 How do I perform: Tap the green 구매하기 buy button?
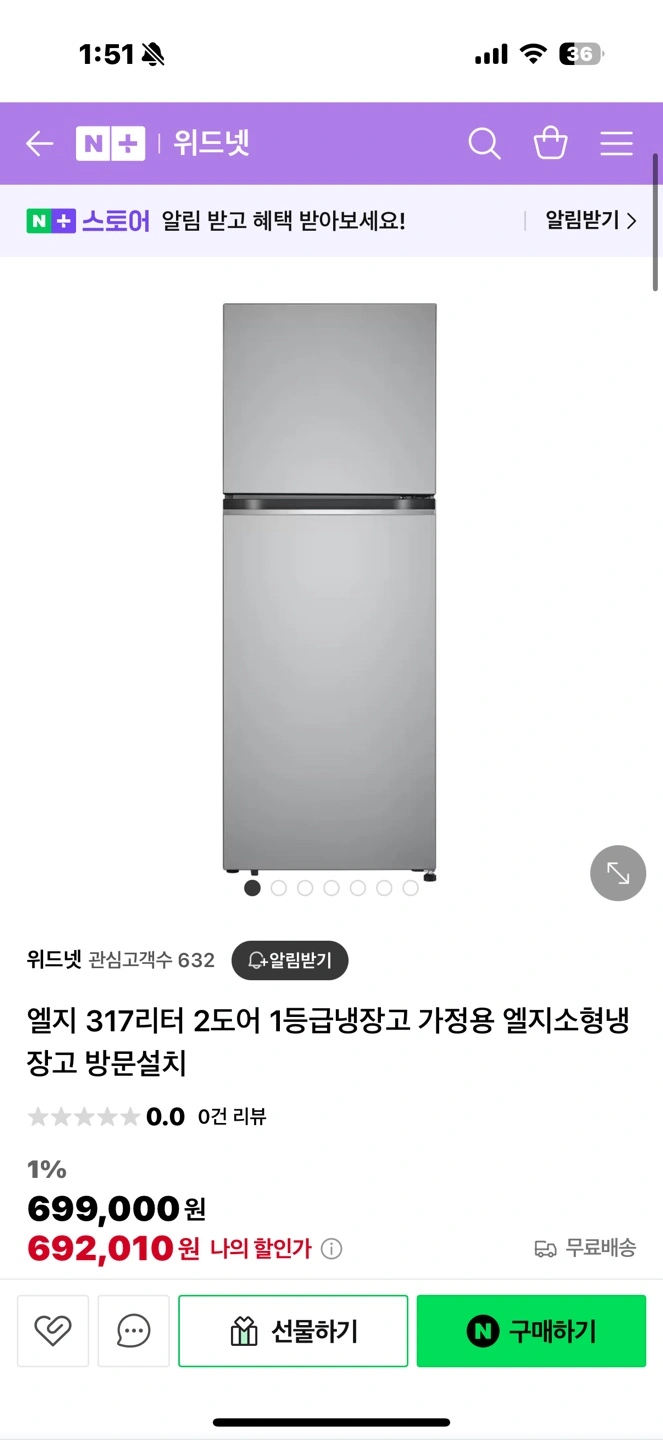[x=532, y=1331]
